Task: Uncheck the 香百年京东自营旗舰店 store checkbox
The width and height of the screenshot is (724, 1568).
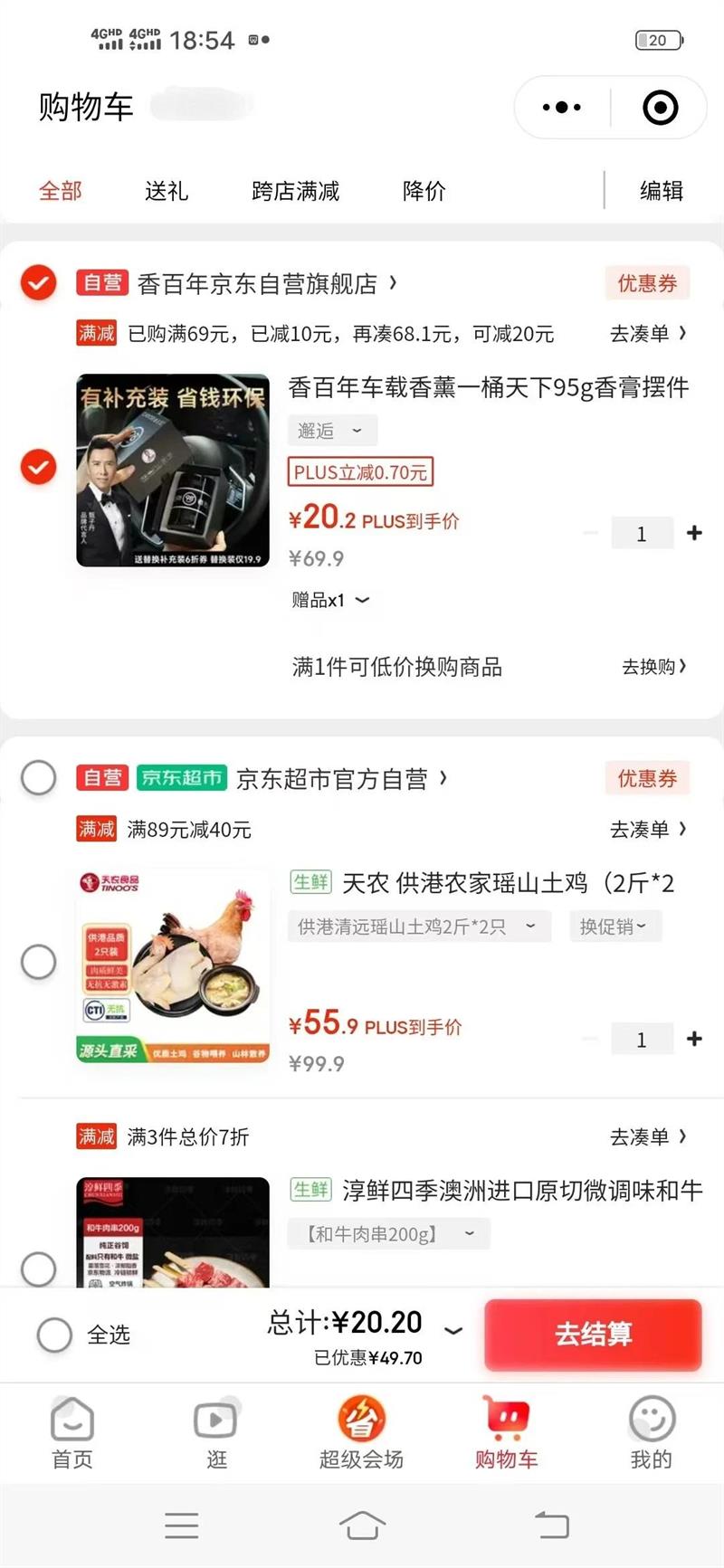Action: (x=38, y=282)
